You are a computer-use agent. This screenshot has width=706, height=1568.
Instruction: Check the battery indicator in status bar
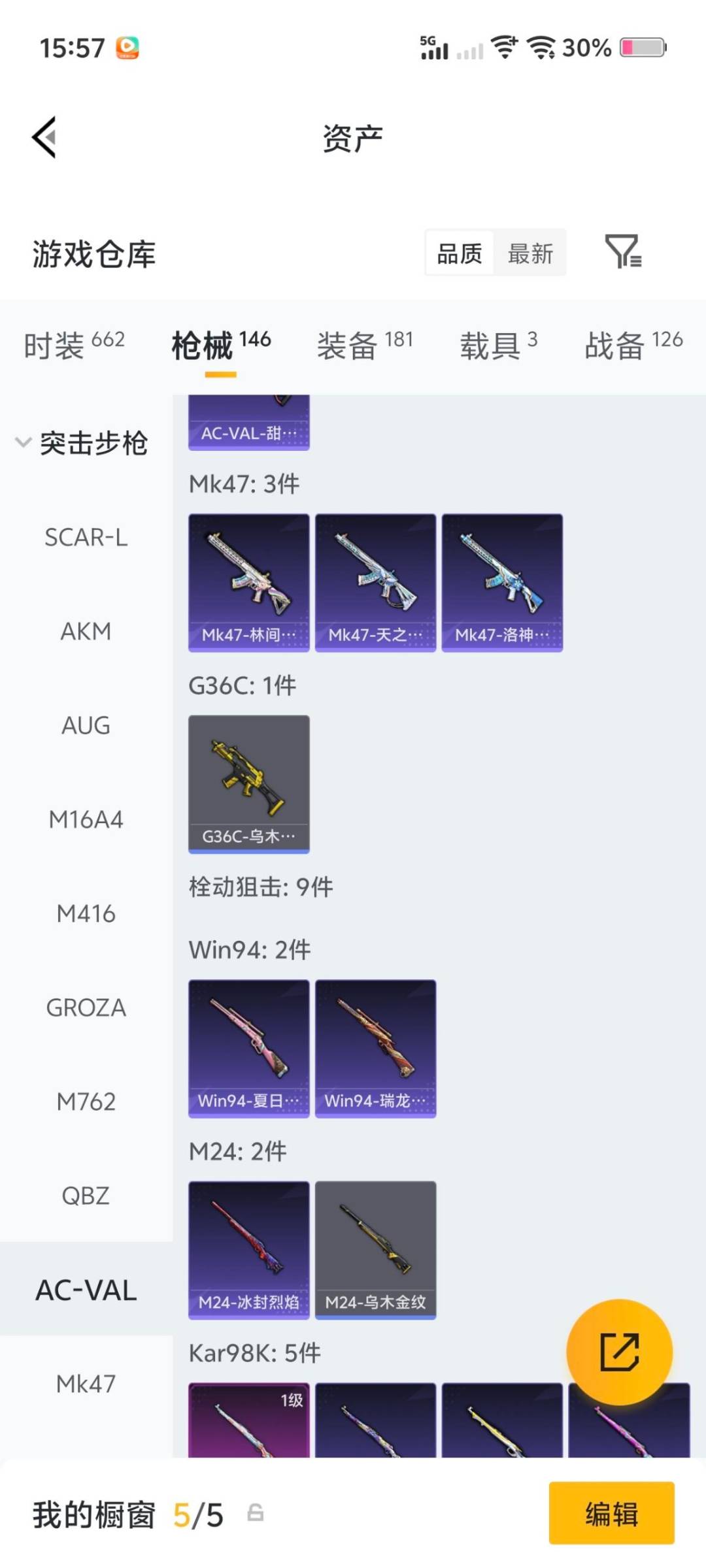[637, 47]
